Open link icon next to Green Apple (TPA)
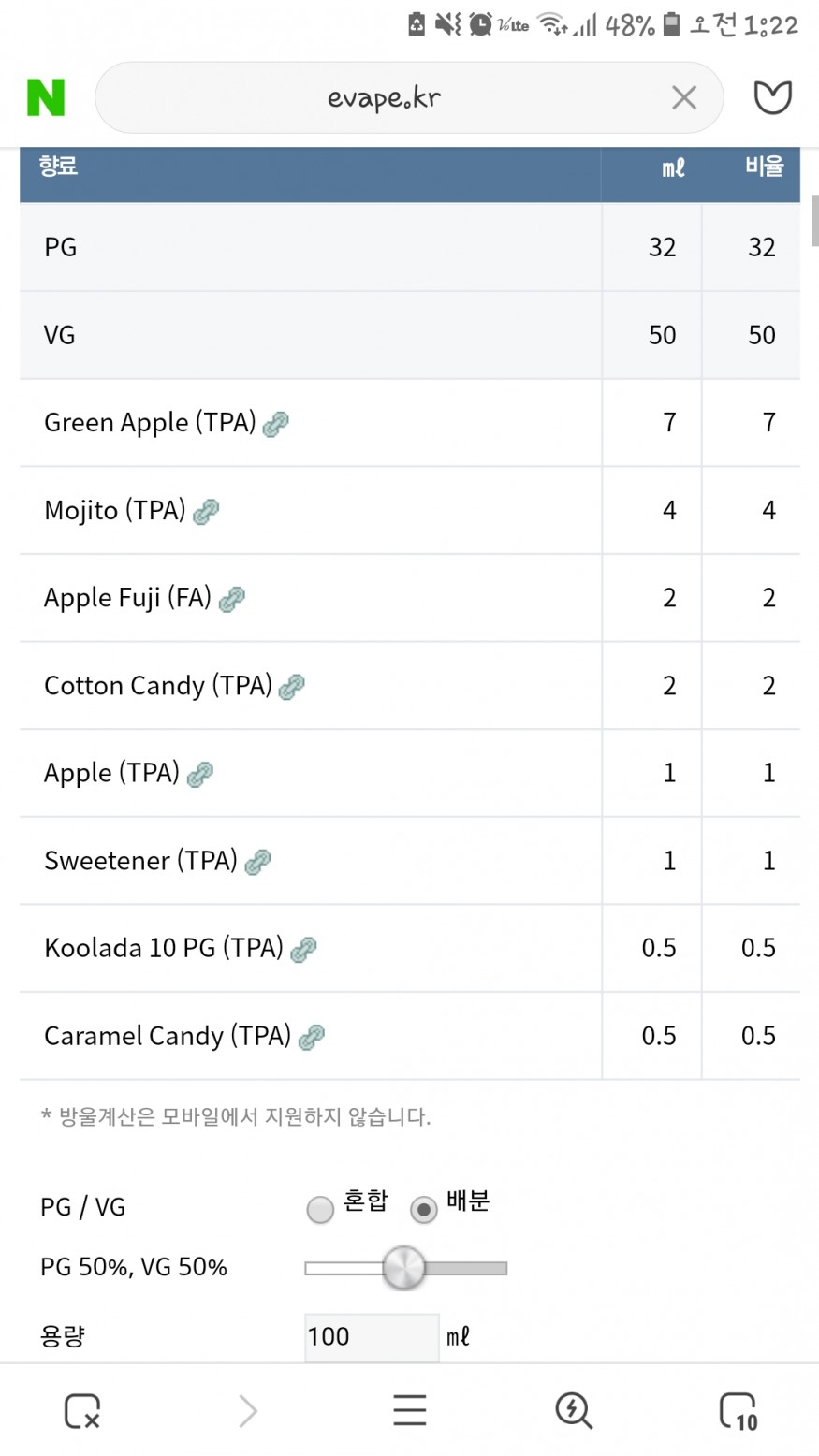The image size is (819, 1456). point(275,424)
